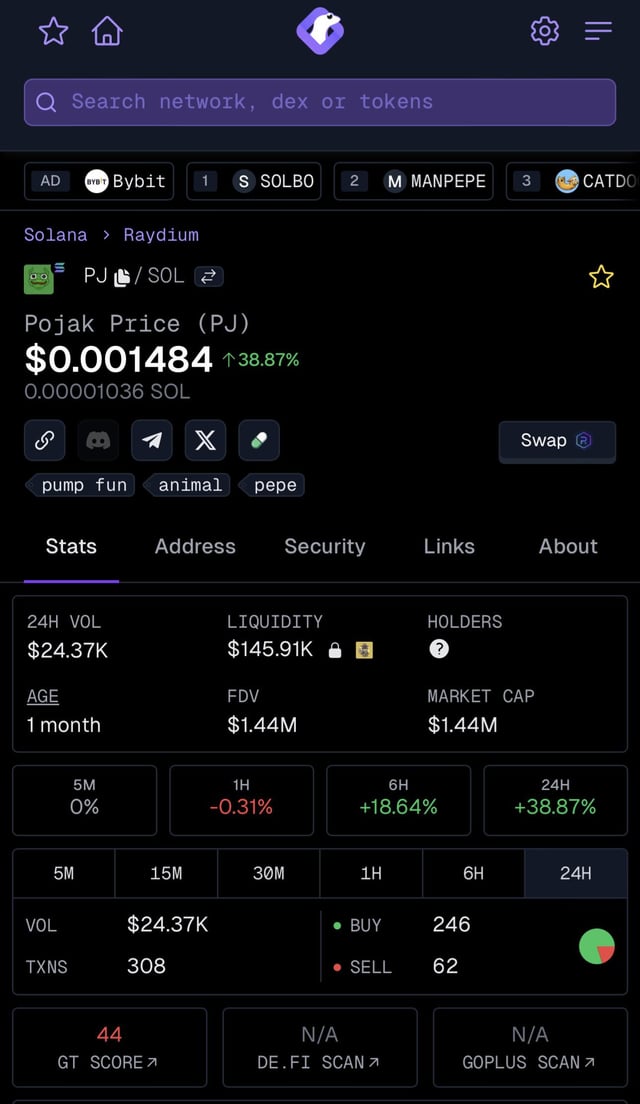Open the favorites star in top bar

53,32
